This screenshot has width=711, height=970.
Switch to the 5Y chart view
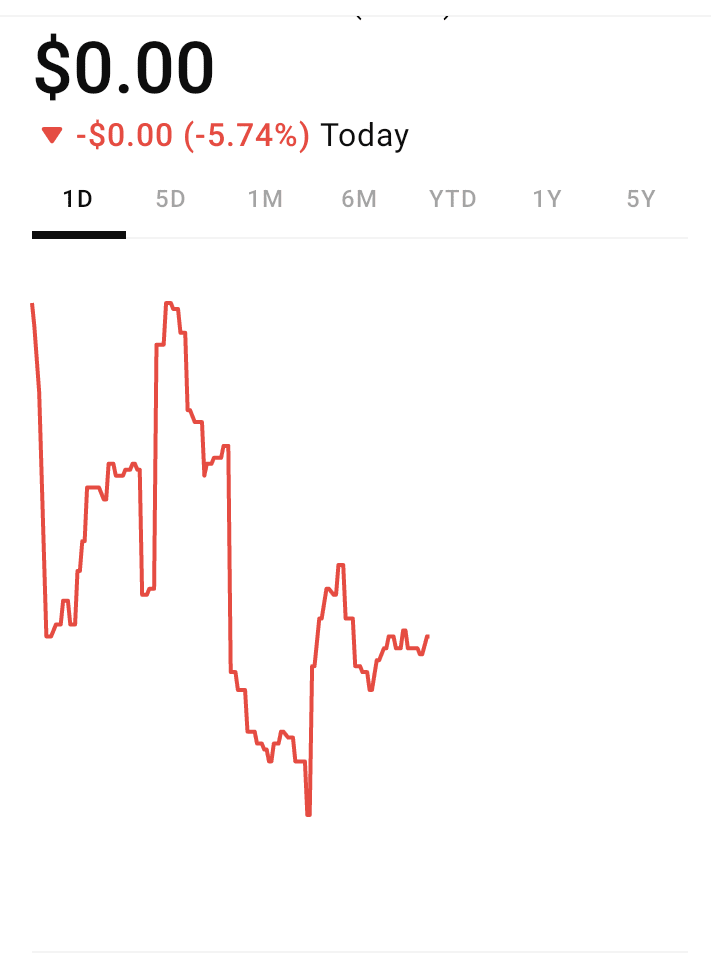click(640, 199)
